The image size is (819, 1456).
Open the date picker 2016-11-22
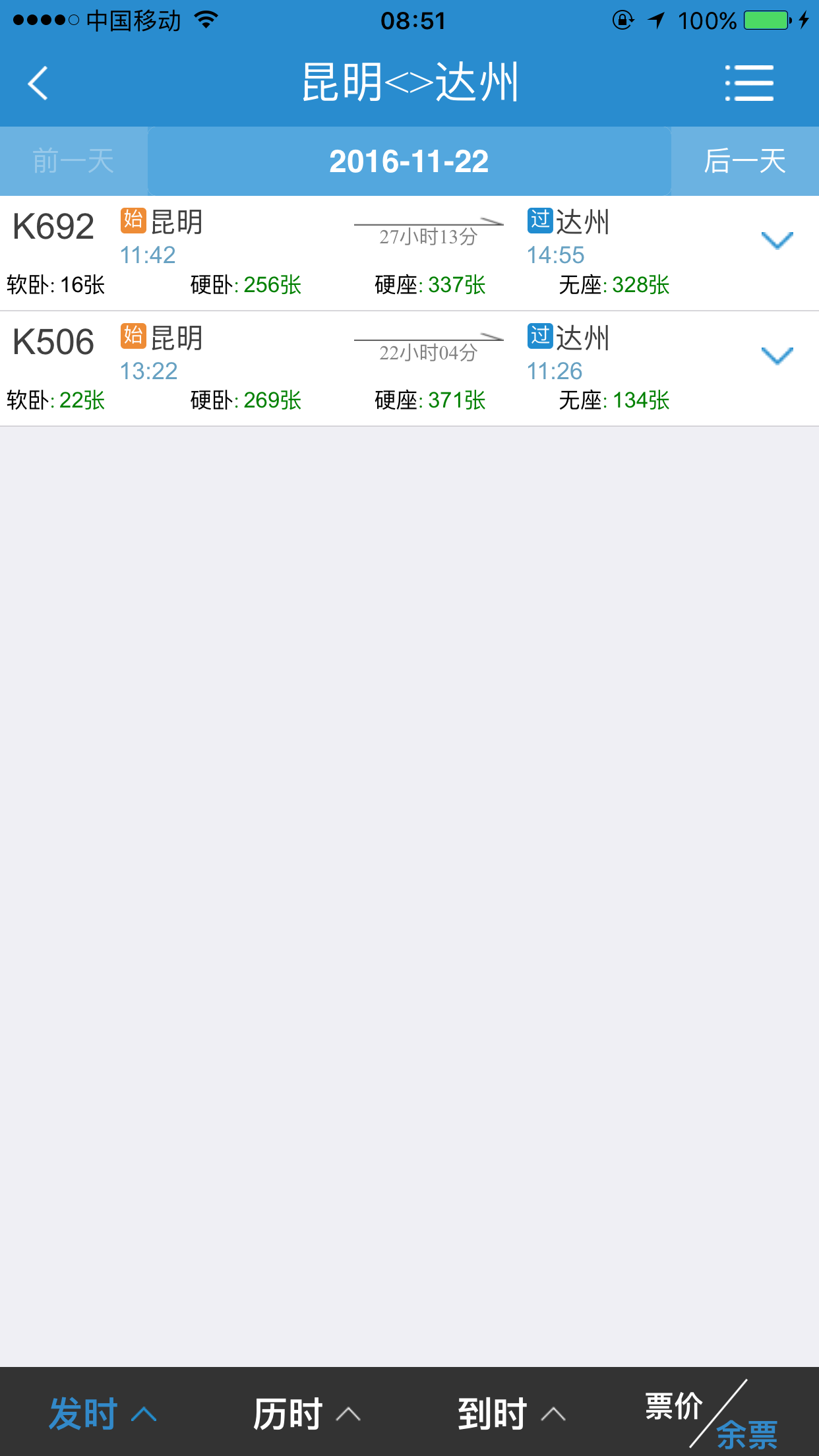coord(409,162)
